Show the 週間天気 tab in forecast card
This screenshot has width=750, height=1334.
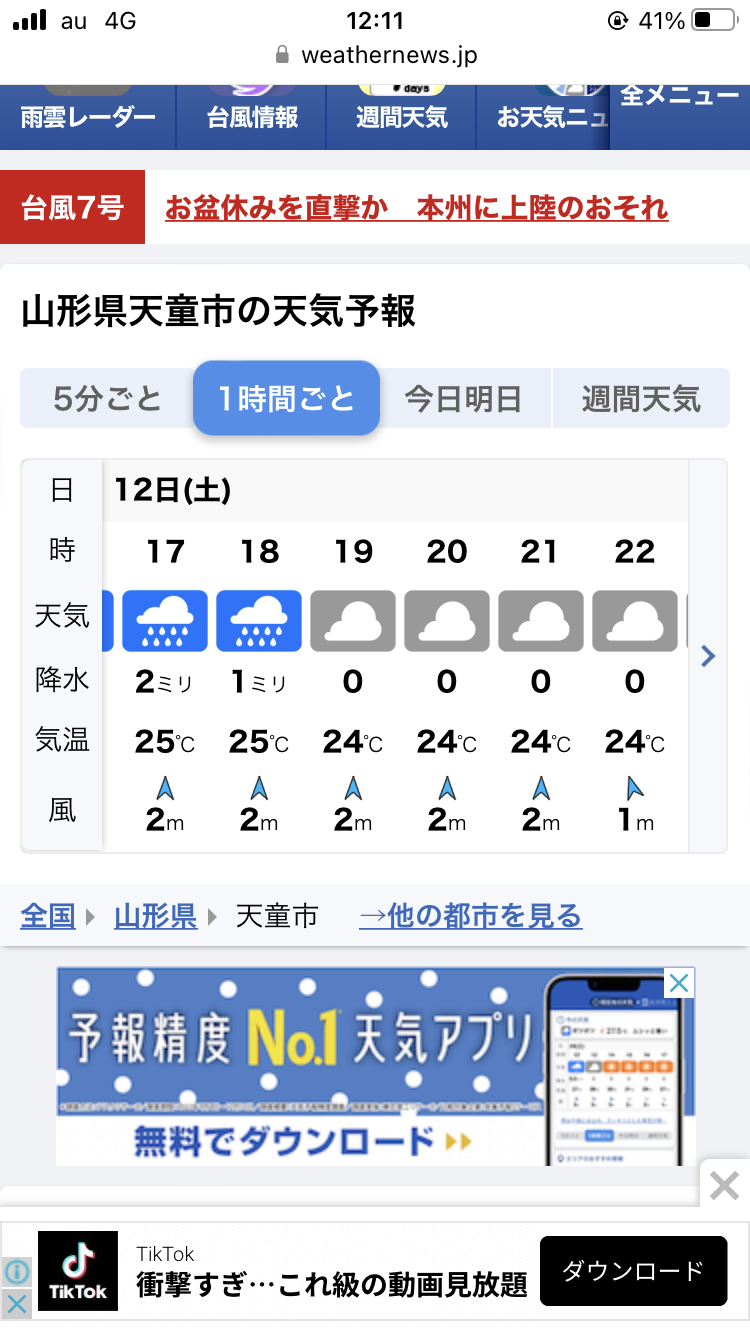(x=641, y=399)
